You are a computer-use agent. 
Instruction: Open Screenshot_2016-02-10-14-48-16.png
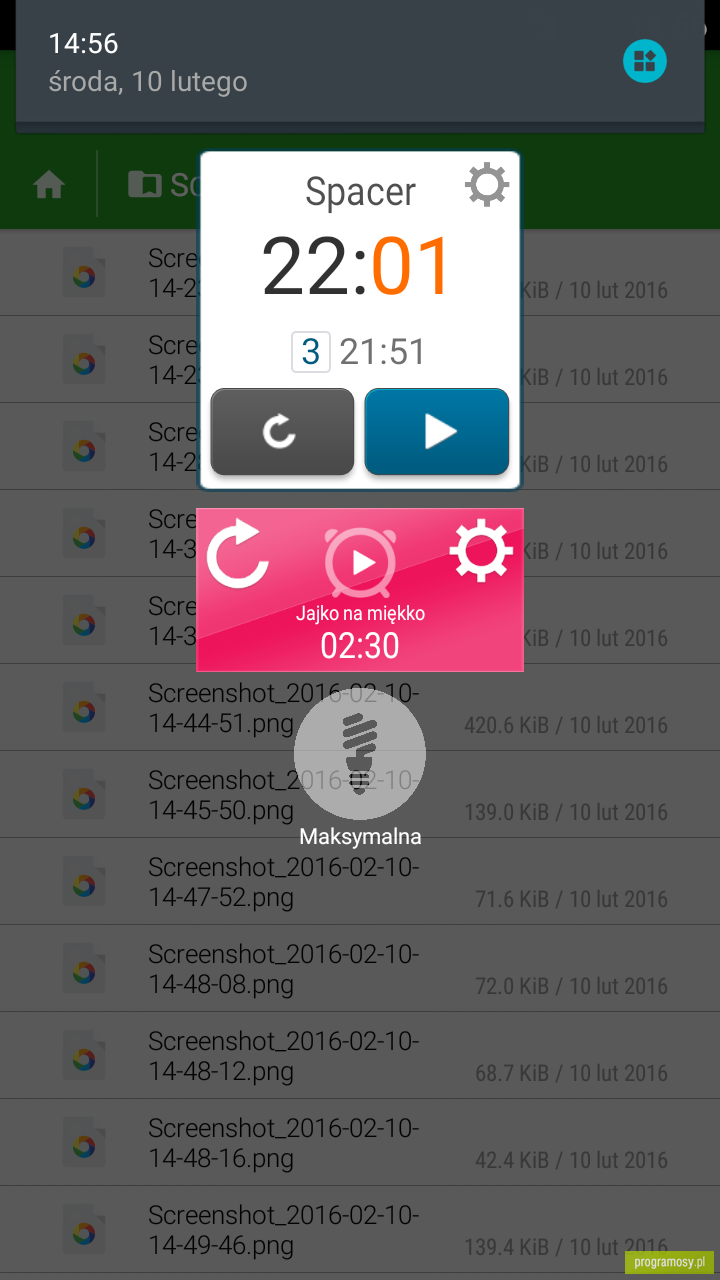click(360, 1143)
